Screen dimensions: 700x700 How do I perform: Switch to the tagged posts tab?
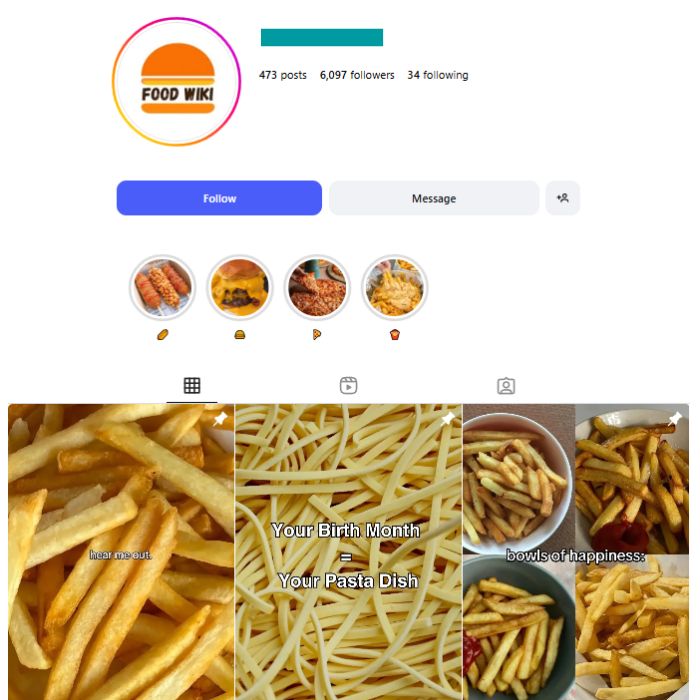[506, 385]
